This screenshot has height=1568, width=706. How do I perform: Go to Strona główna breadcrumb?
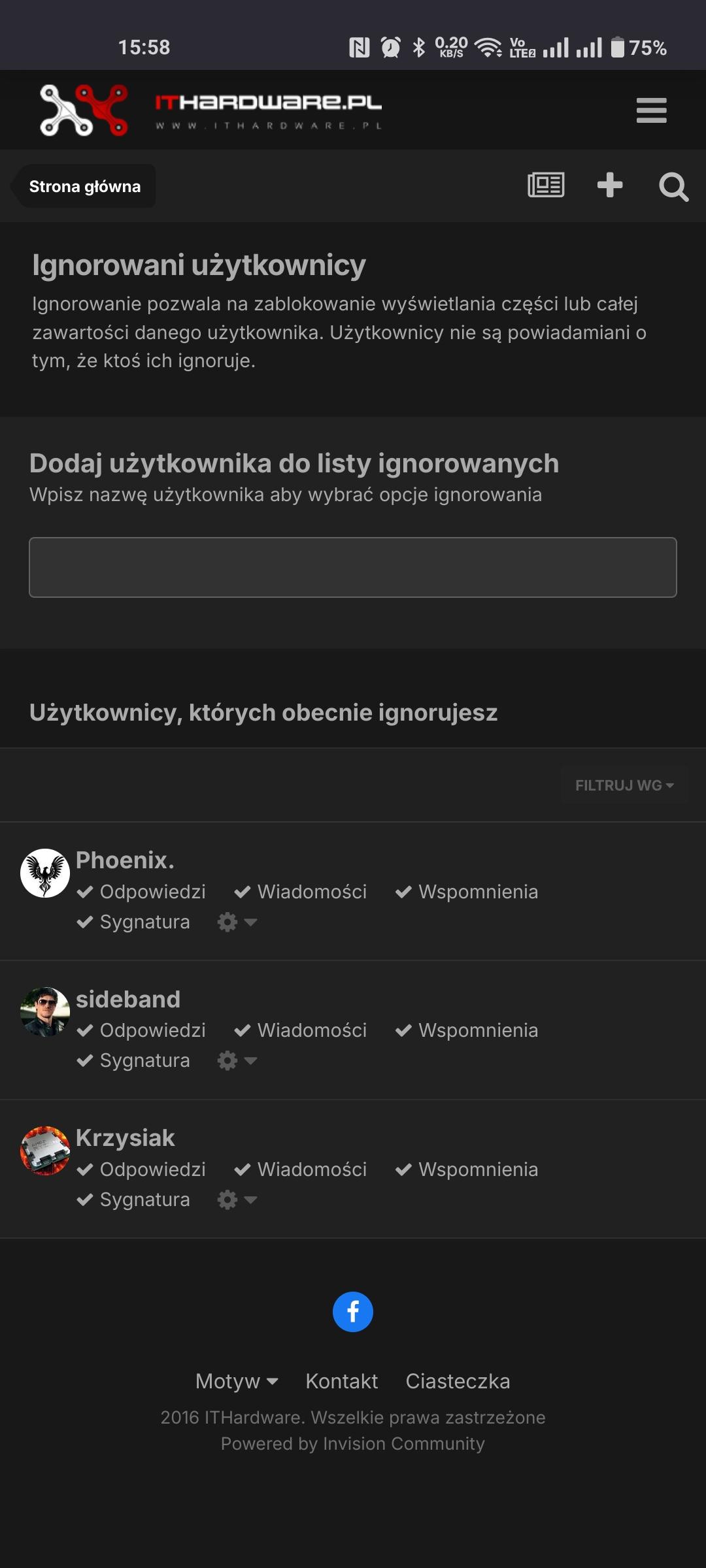(x=85, y=187)
